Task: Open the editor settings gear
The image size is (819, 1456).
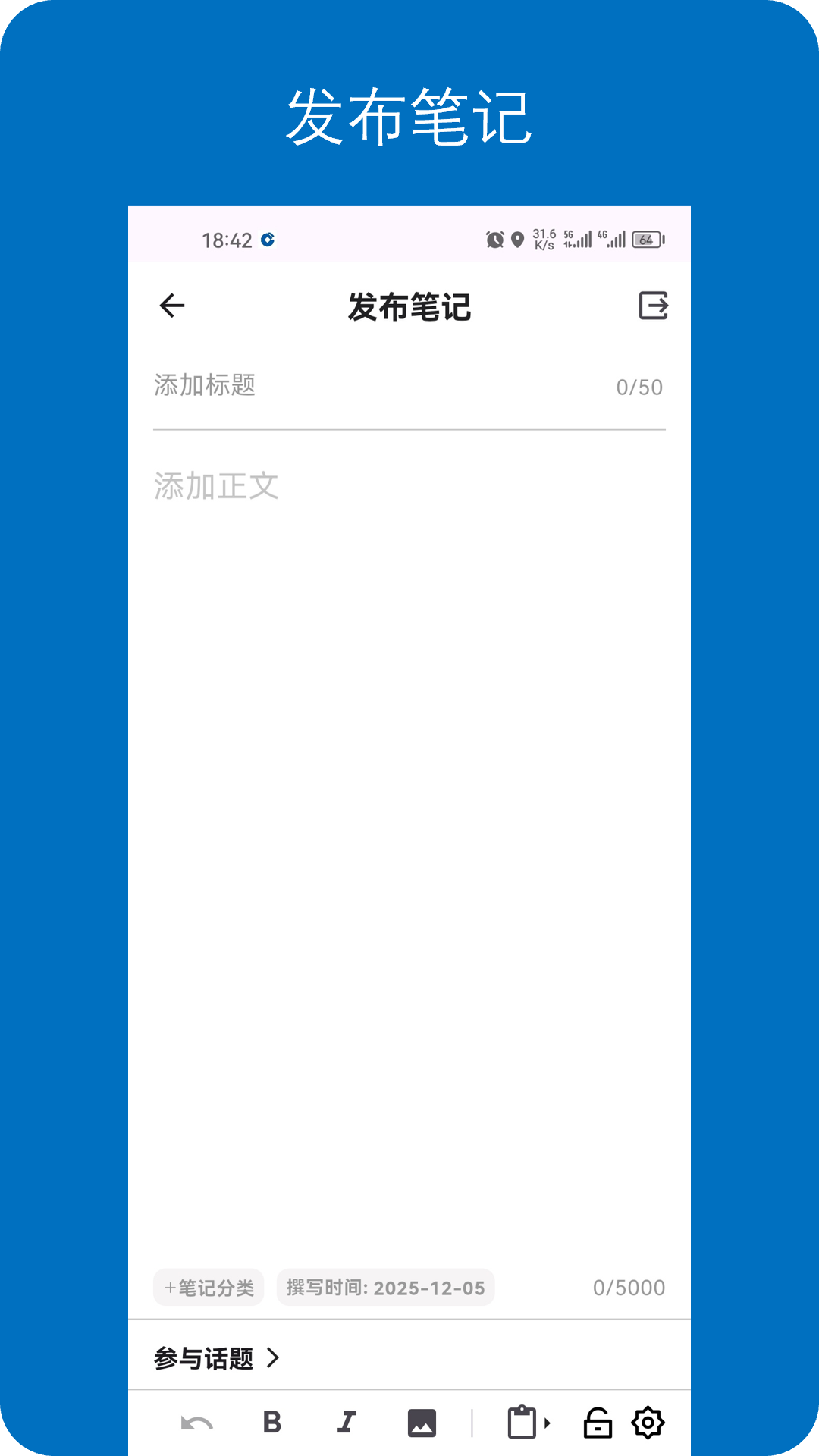Action: [x=648, y=1422]
